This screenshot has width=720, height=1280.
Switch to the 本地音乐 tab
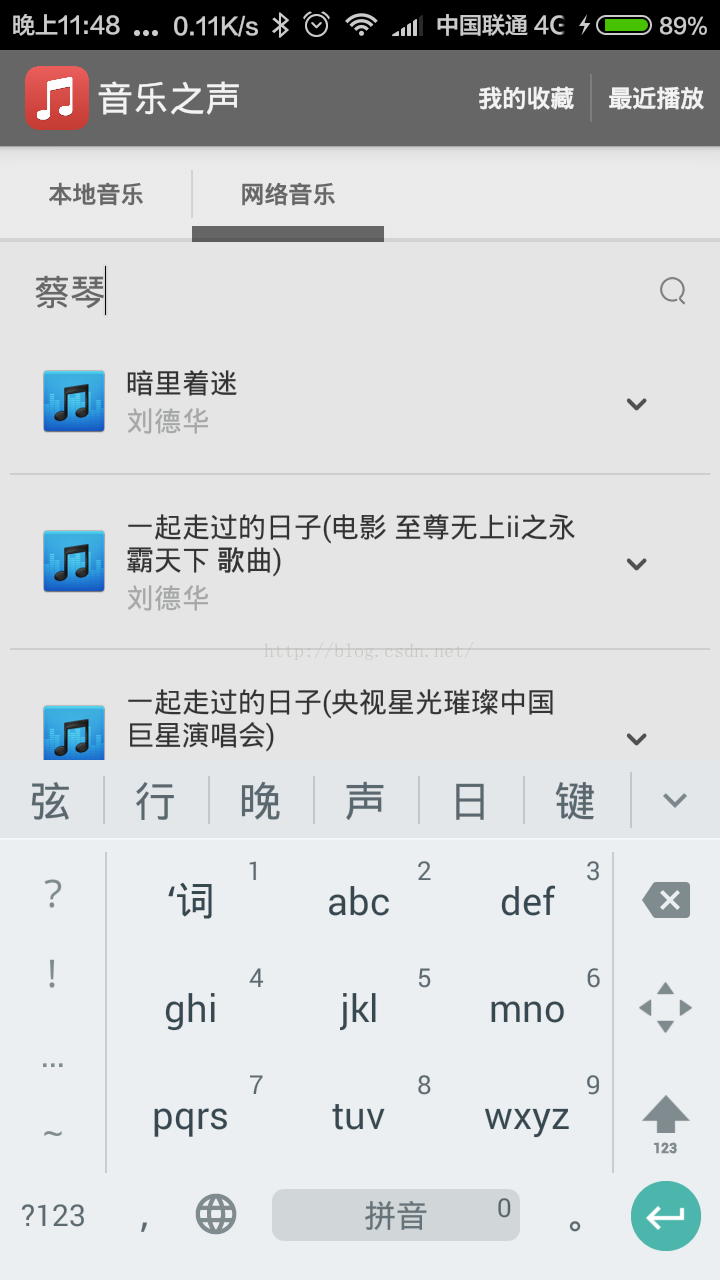(x=96, y=194)
